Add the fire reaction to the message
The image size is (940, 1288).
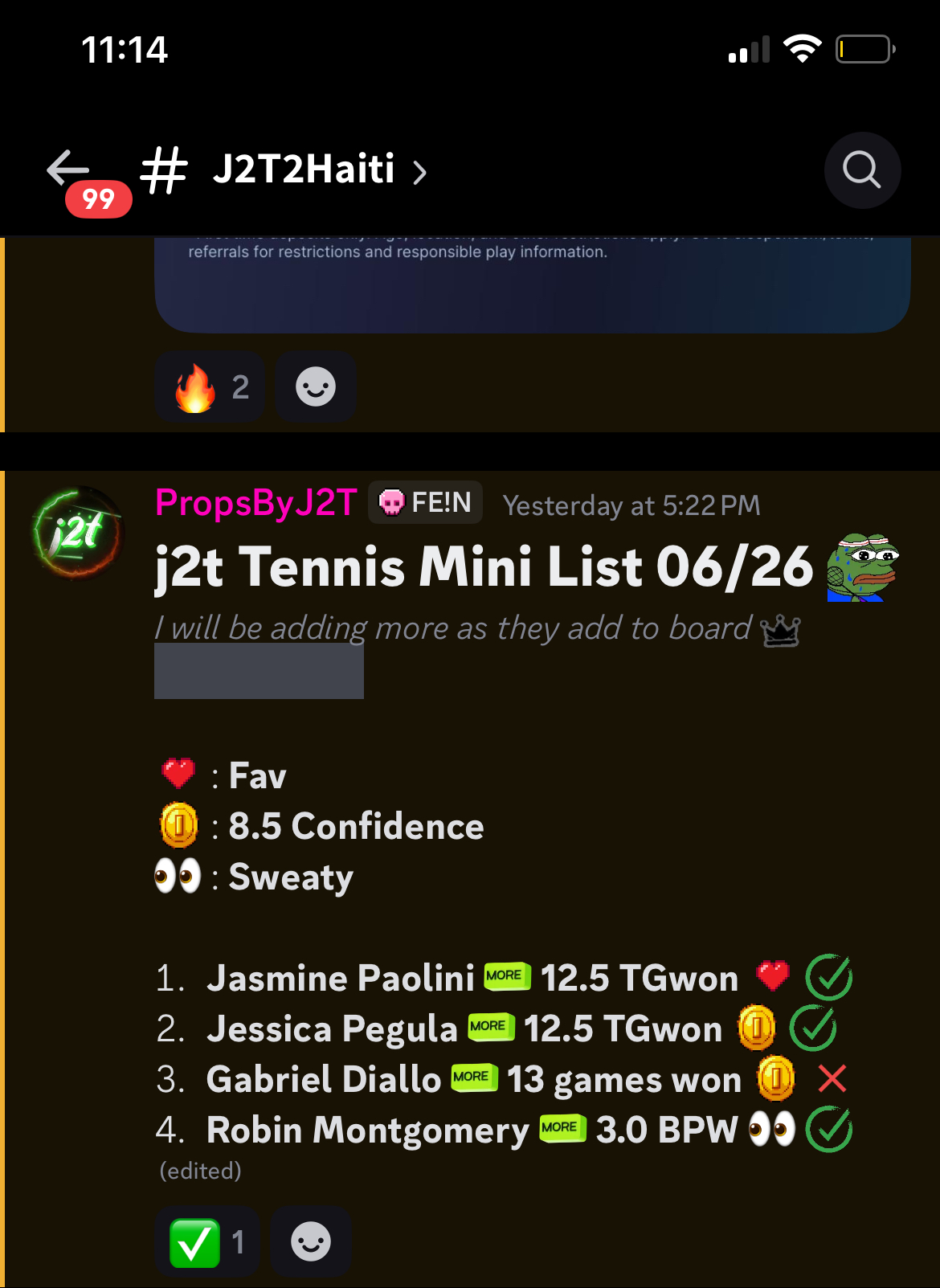tap(210, 387)
